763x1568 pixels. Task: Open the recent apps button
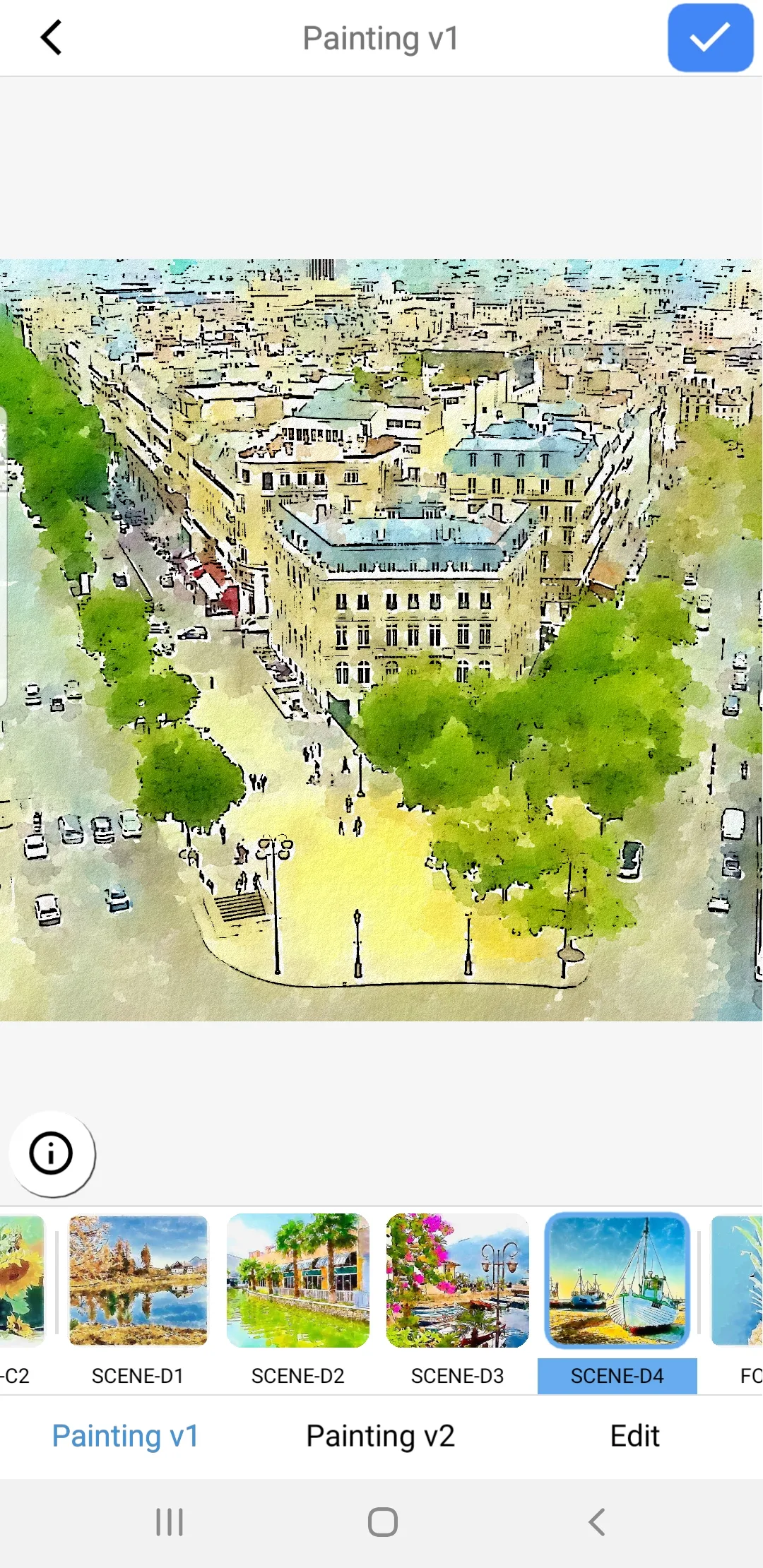[x=170, y=1522]
